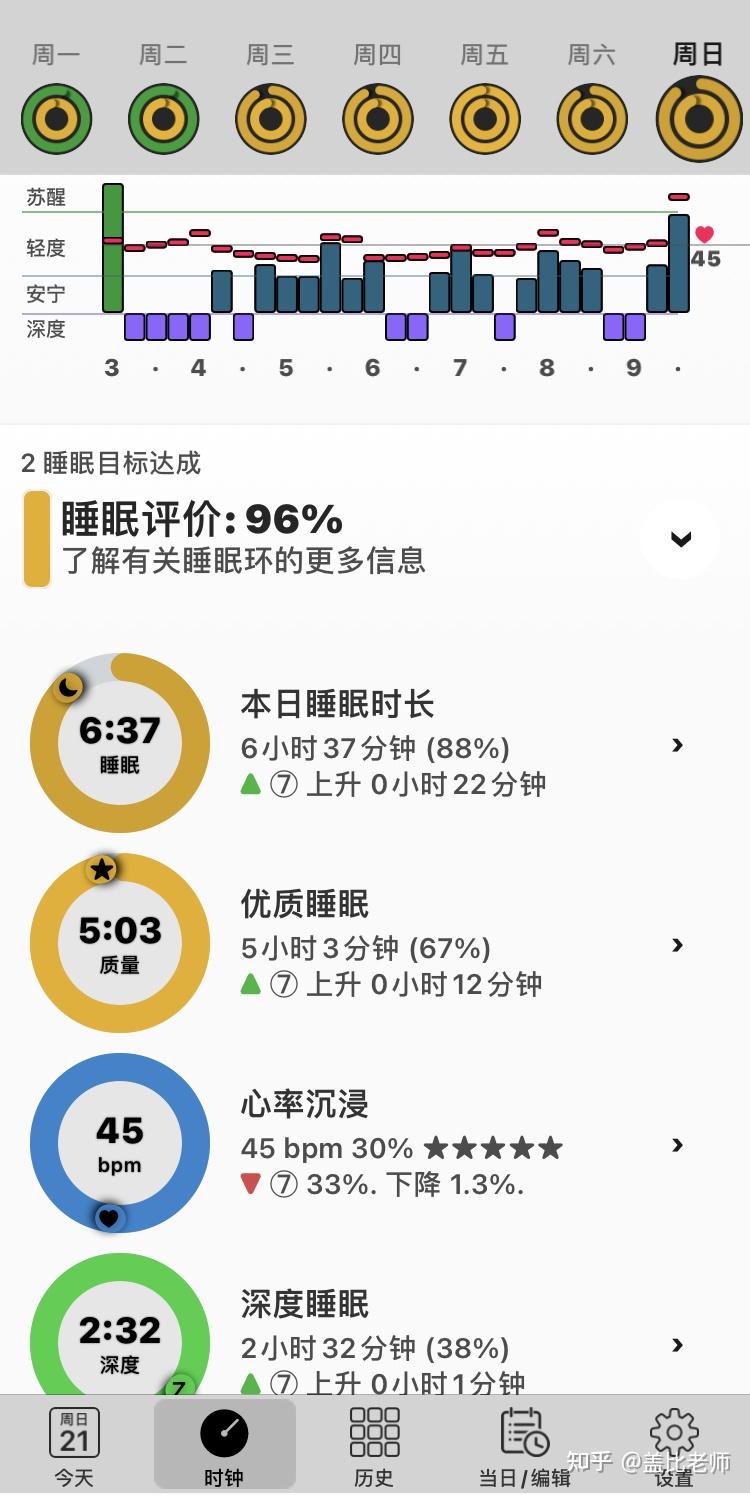This screenshot has height=1495, width=750.
Task: Select the 周六 sleep ring
Action: (x=592, y=119)
